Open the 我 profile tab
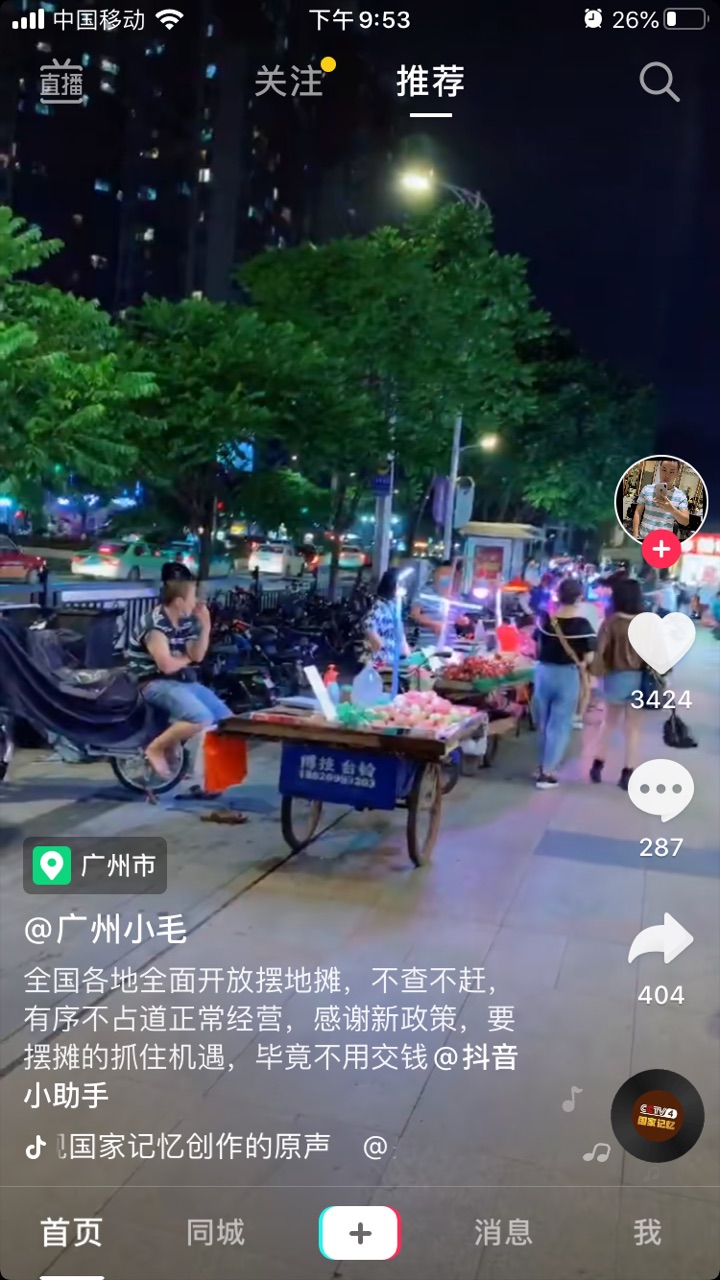 pos(647,1232)
